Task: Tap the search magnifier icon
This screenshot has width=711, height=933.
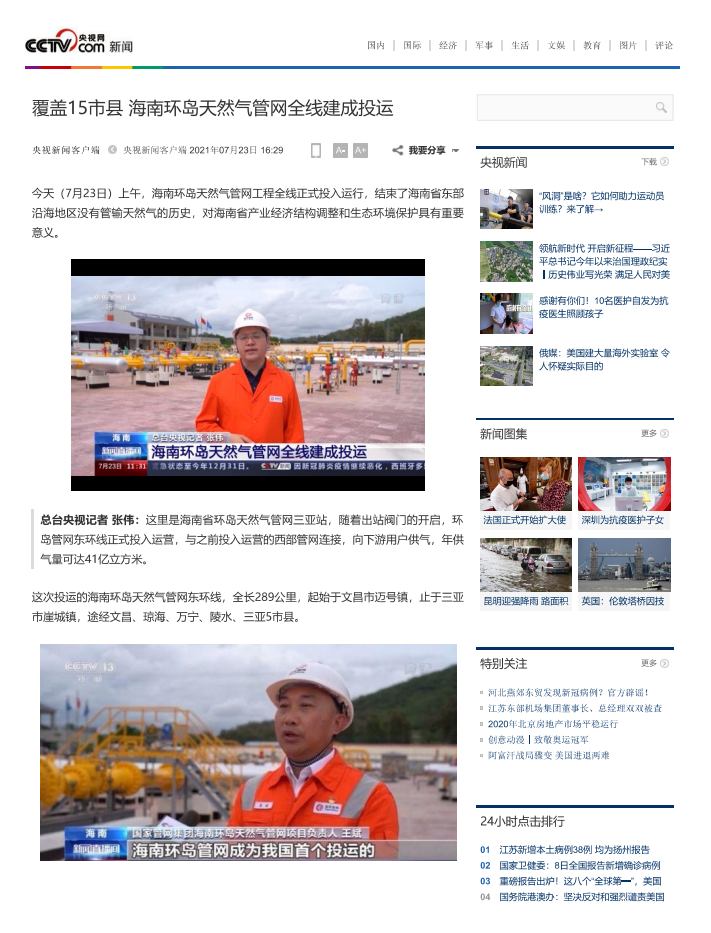Action: tap(661, 108)
